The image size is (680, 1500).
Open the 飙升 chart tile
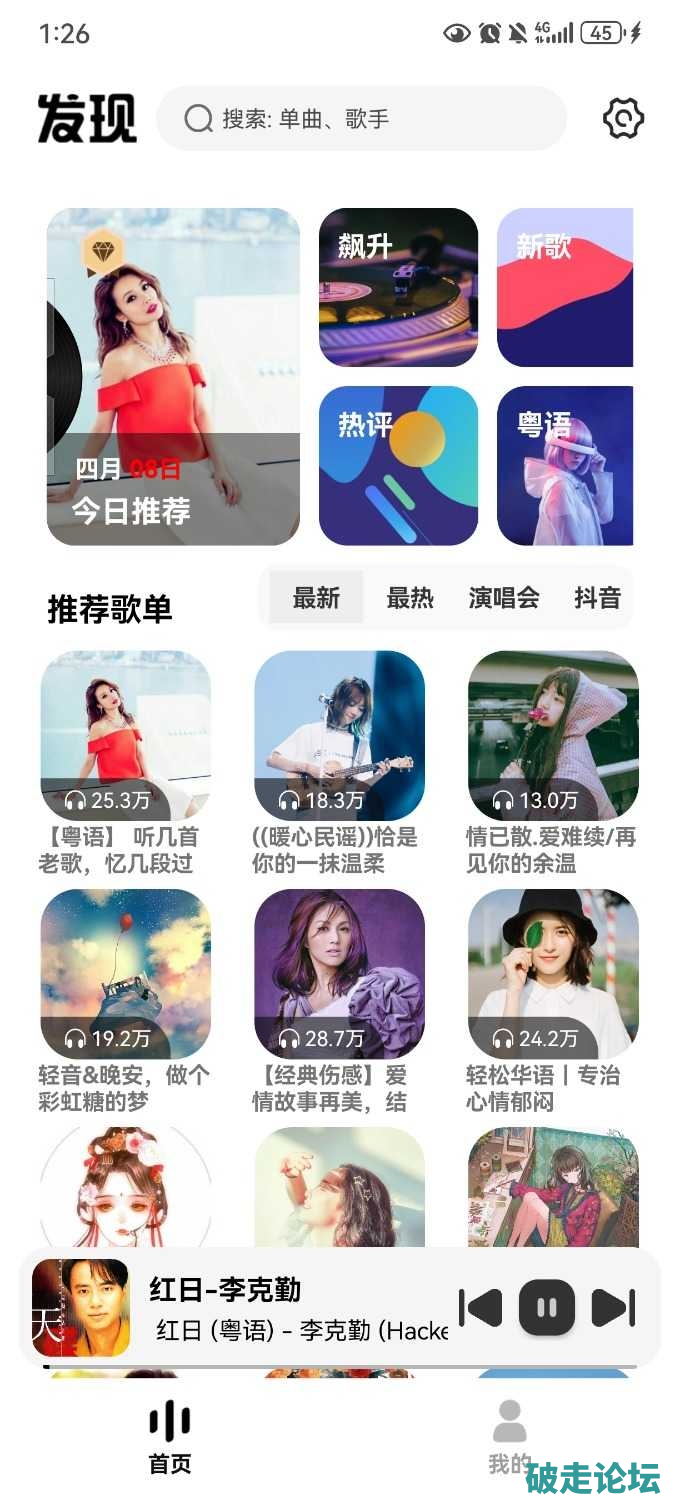point(398,287)
